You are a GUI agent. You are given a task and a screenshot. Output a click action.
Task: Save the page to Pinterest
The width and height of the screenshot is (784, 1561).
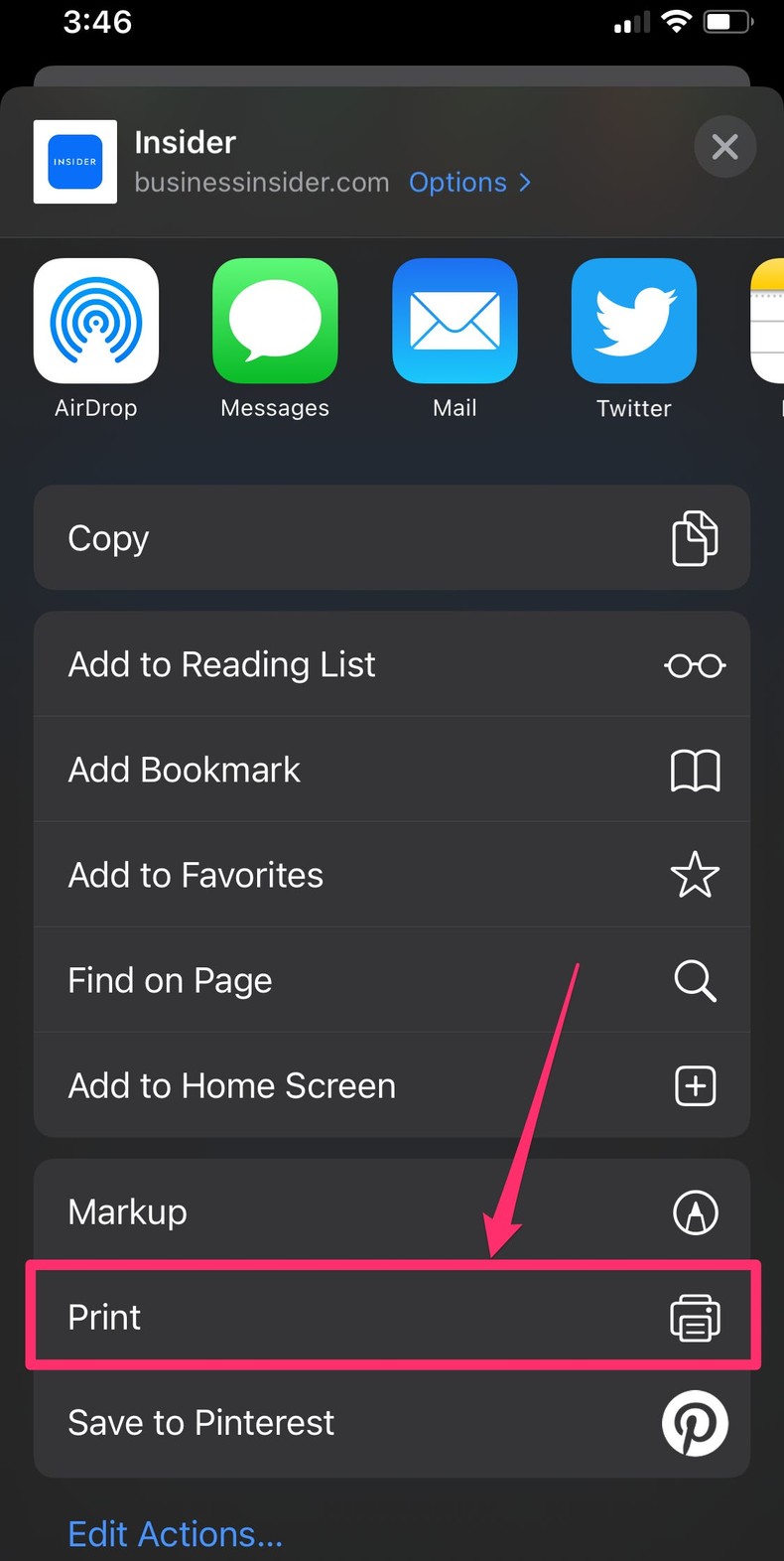point(391,1422)
